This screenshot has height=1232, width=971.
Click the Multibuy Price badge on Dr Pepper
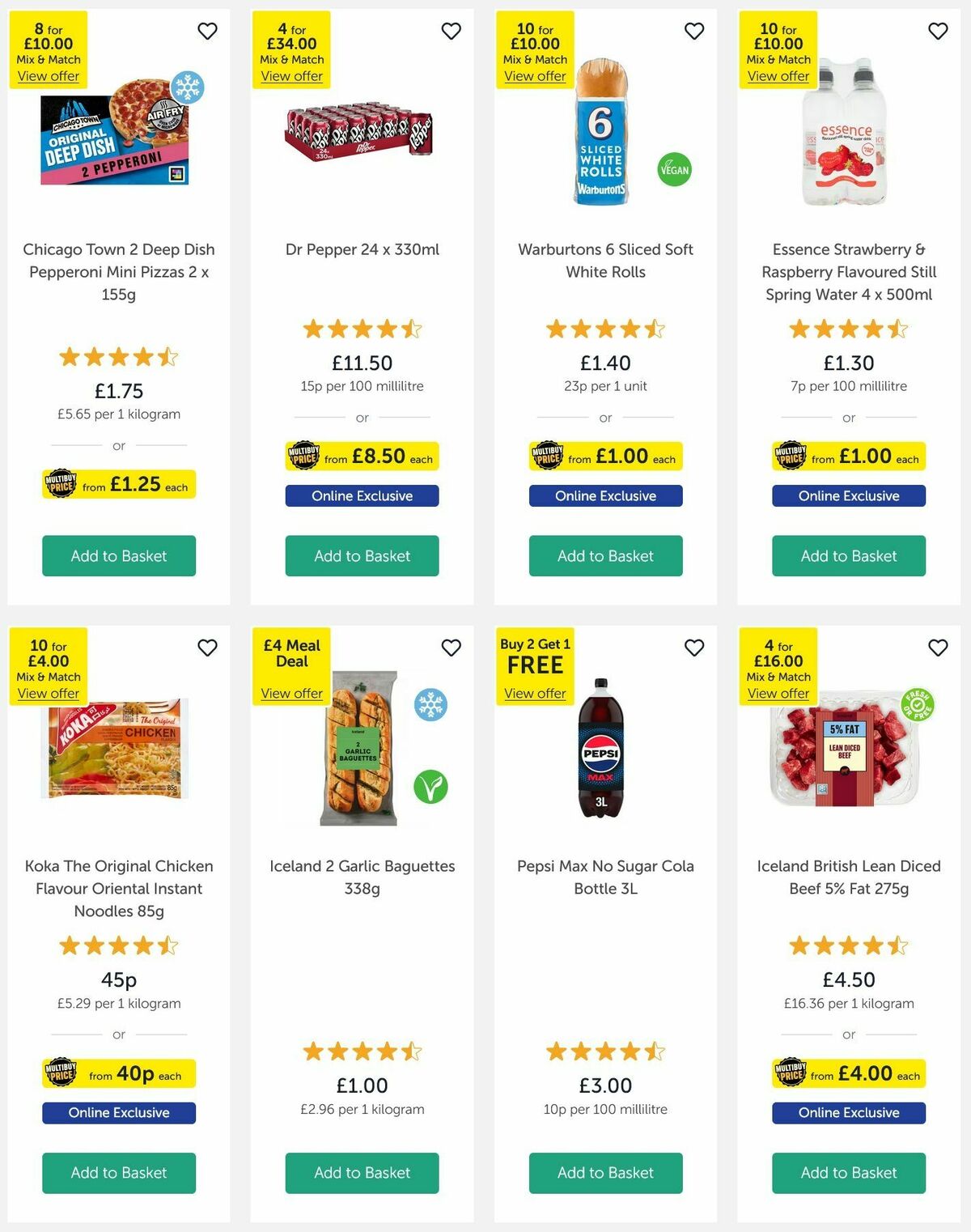pyautogui.click(x=305, y=456)
